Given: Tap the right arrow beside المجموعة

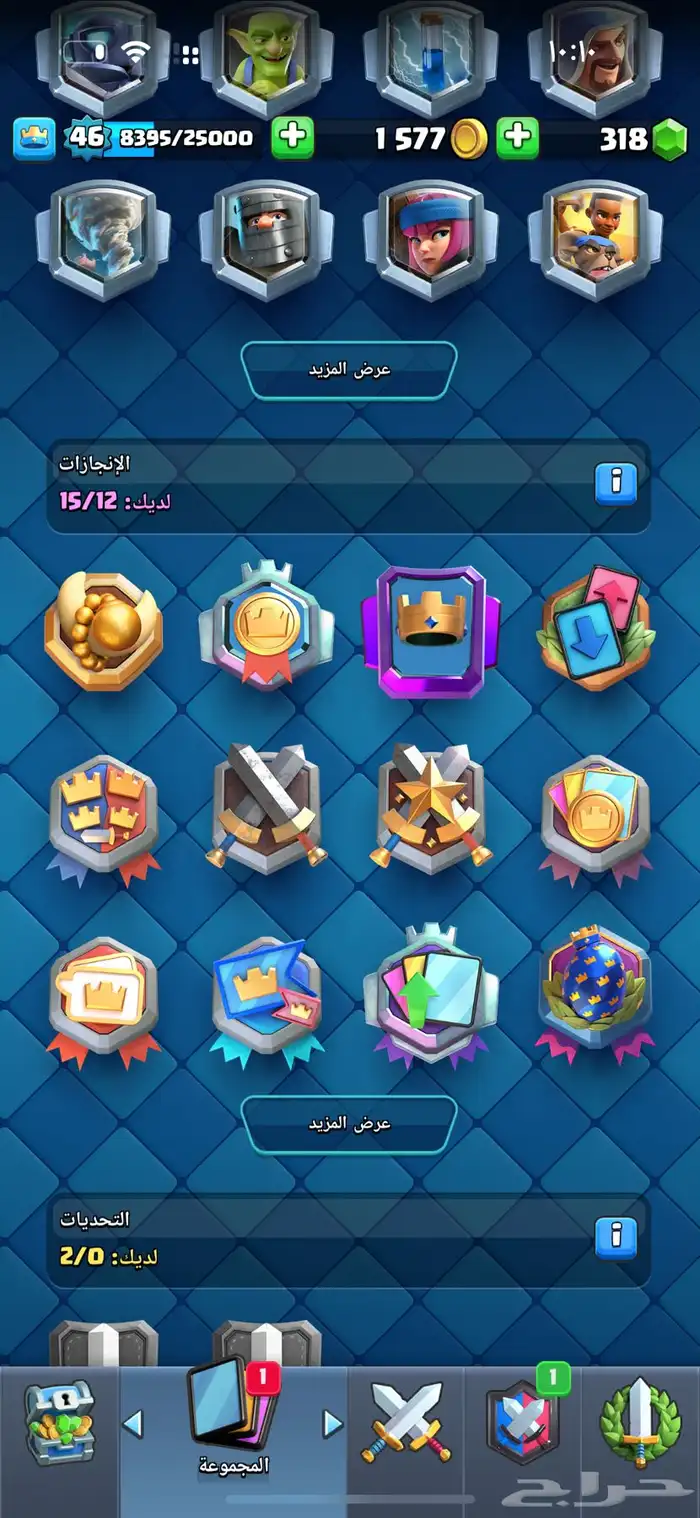Looking at the screenshot, I should 332,1423.
